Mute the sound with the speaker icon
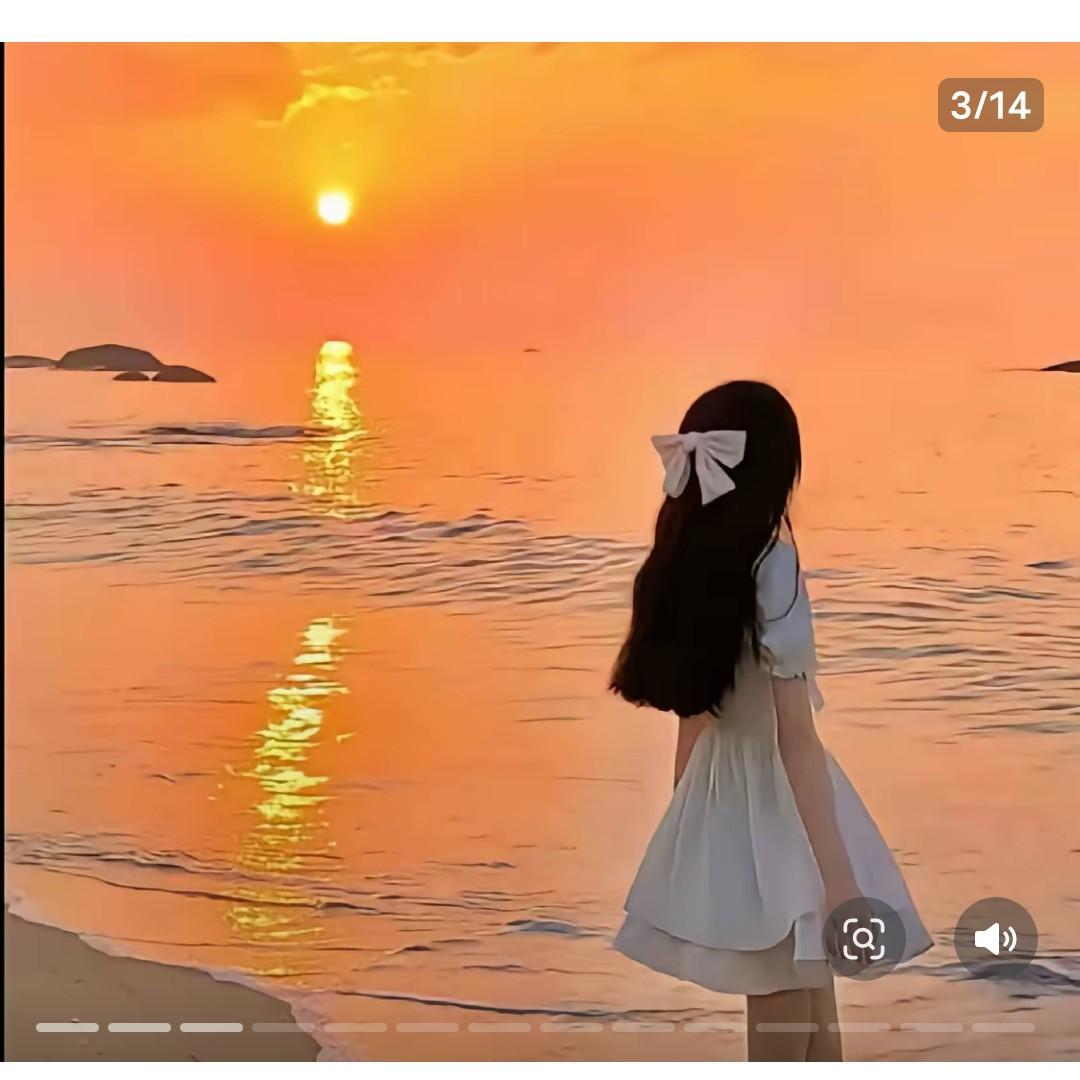This screenshot has height=1080, width=1080. [x=995, y=938]
